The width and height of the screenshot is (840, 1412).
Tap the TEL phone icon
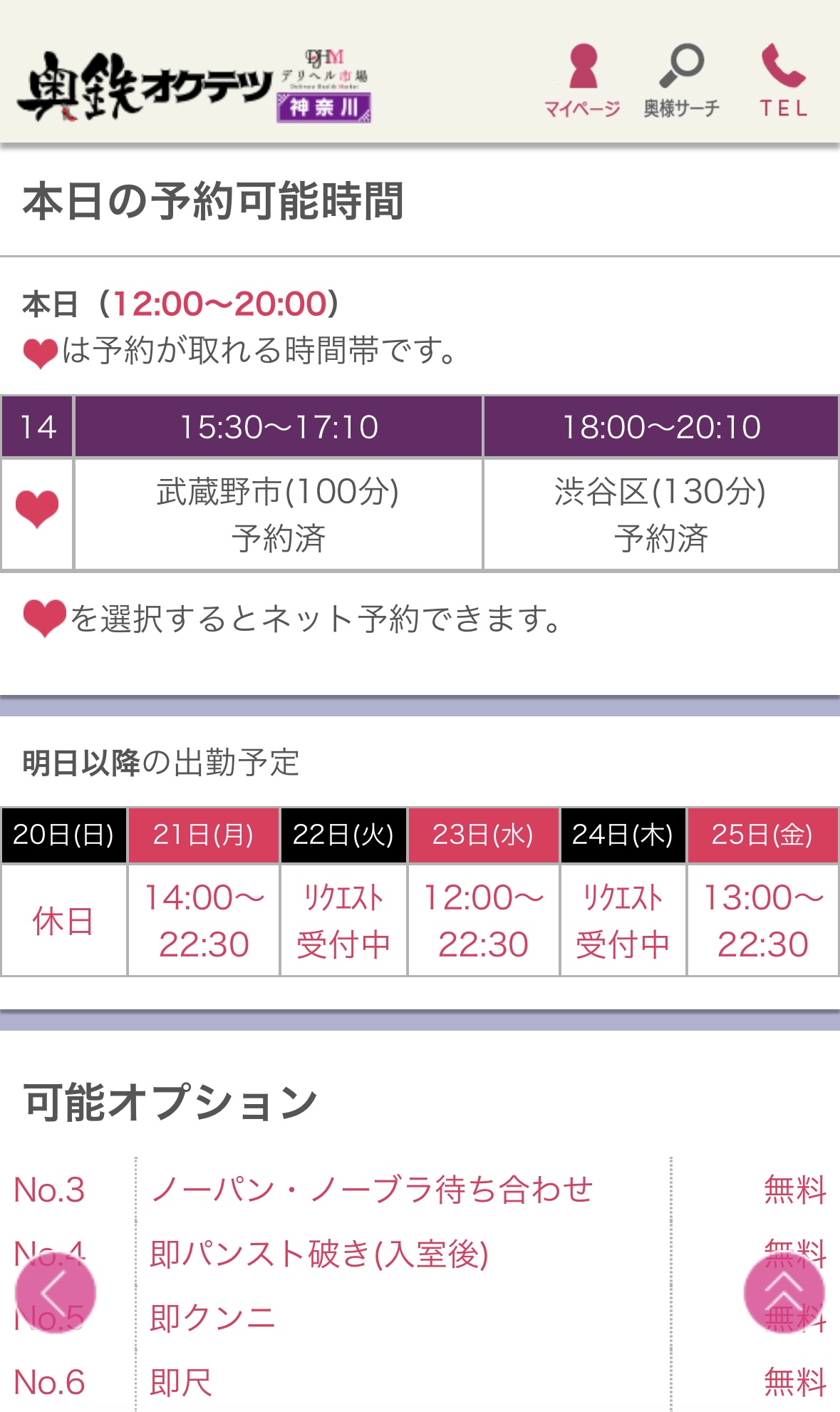(x=783, y=80)
